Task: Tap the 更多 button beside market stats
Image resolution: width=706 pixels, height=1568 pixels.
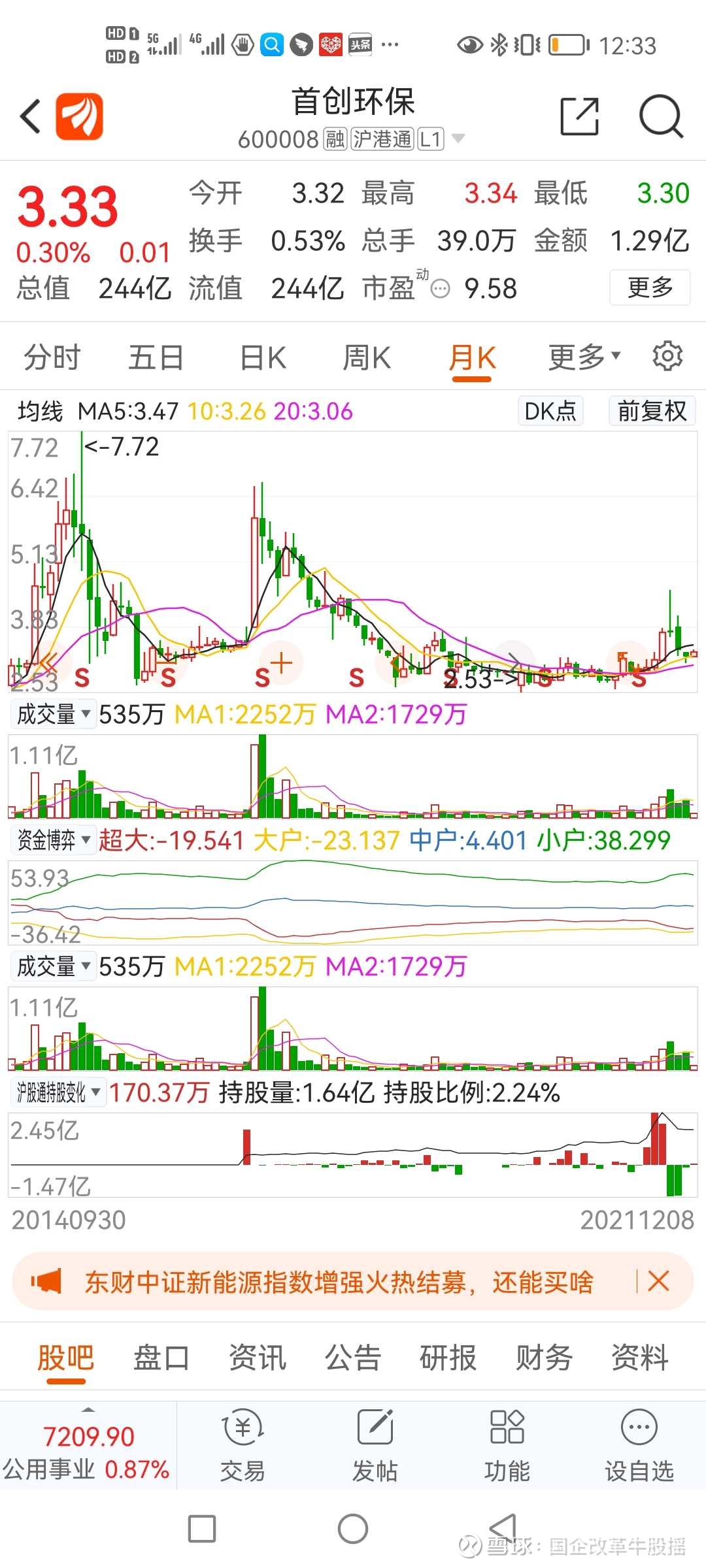Action: (x=650, y=287)
